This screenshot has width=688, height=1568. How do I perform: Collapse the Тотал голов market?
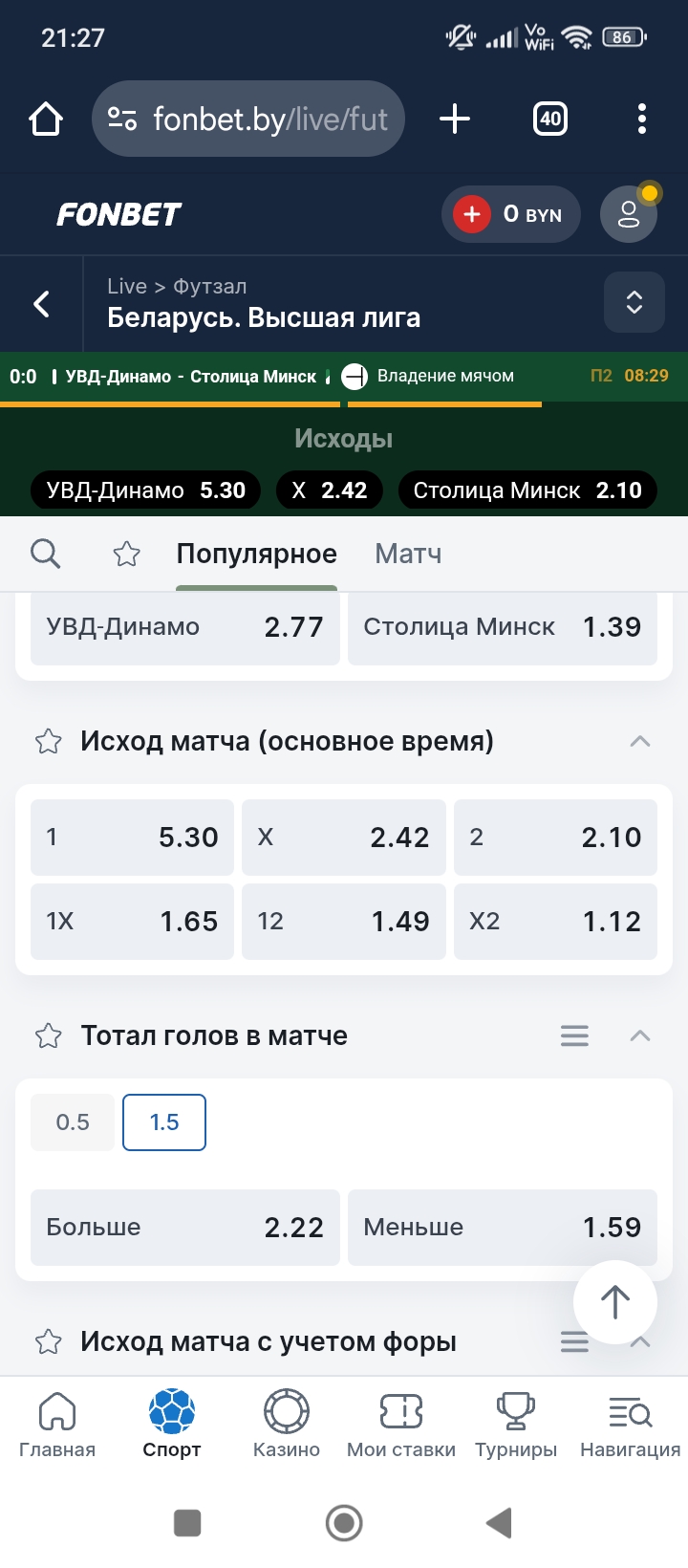point(640,1035)
